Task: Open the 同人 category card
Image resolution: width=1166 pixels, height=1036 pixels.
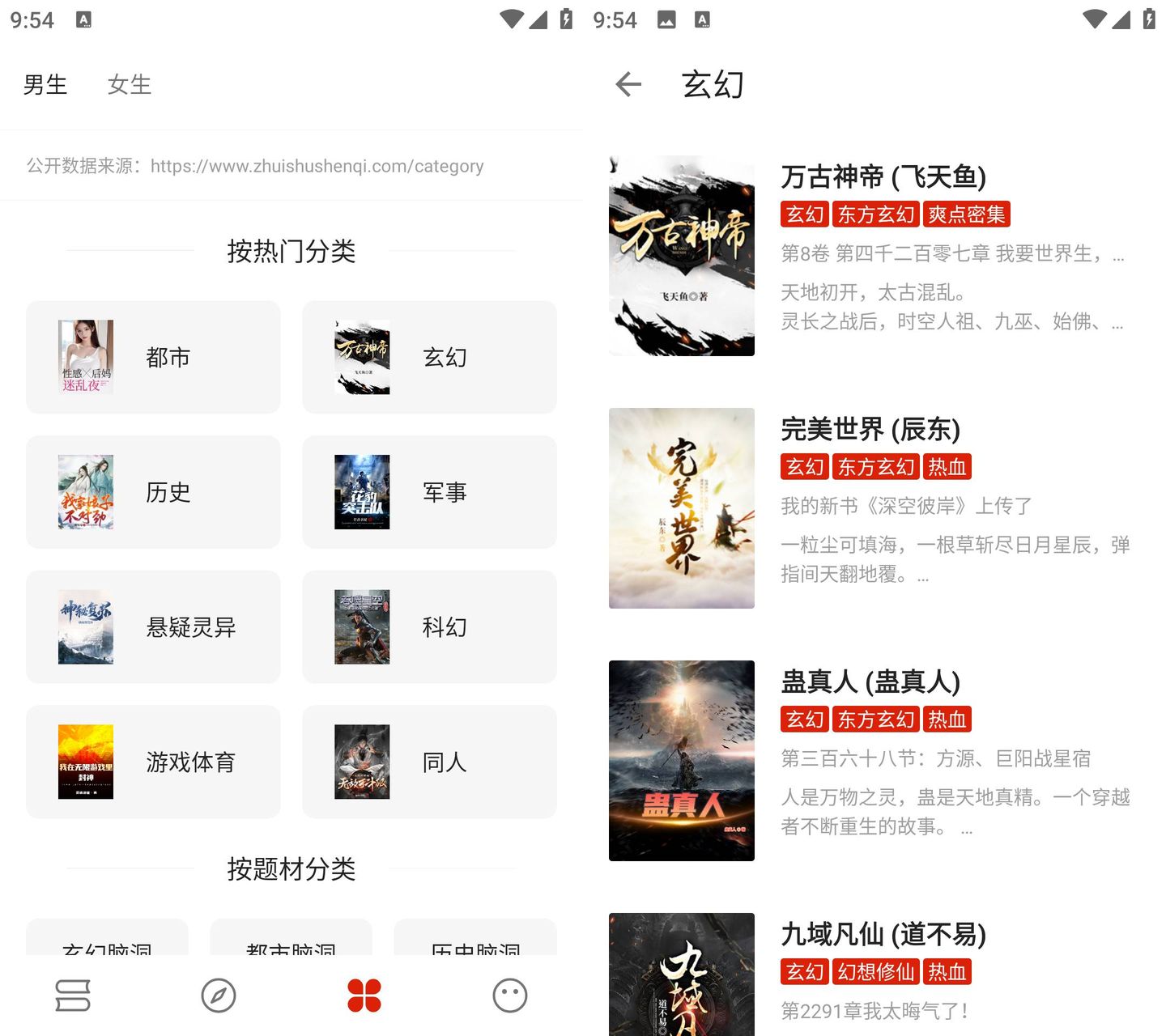Action: [x=429, y=762]
